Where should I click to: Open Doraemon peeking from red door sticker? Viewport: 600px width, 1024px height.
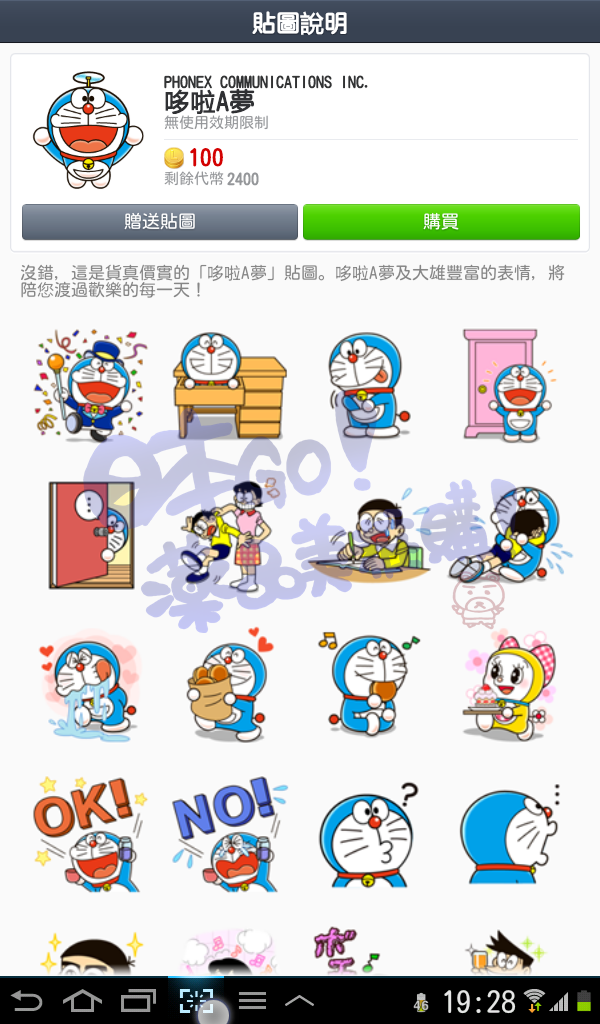(89, 535)
